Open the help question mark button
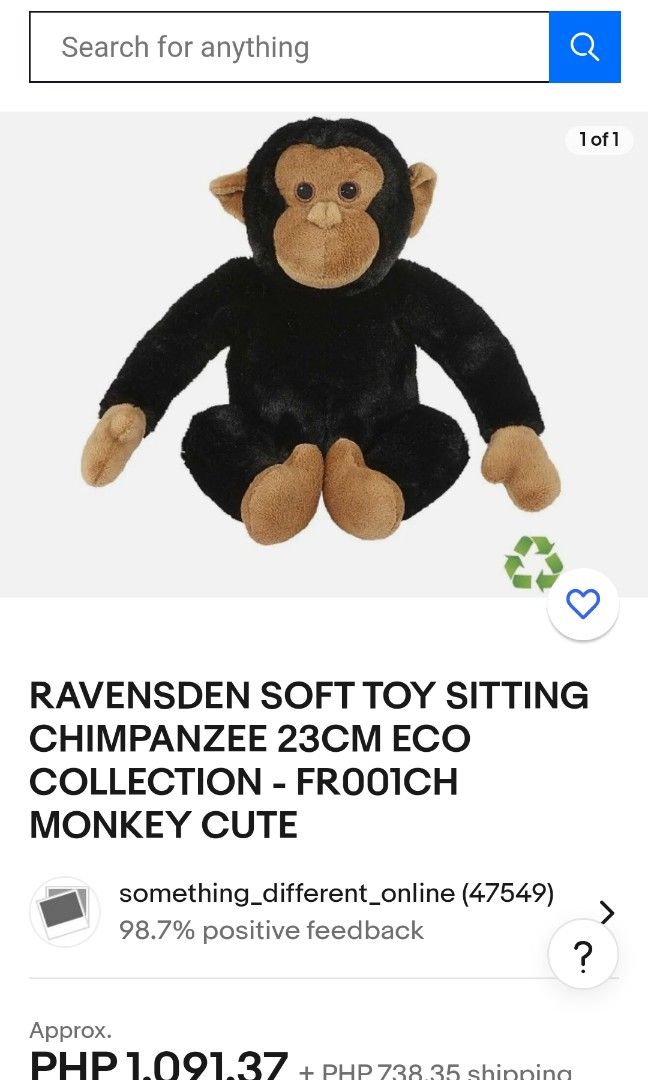Image resolution: width=648 pixels, height=1080 pixels. click(583, 955)
